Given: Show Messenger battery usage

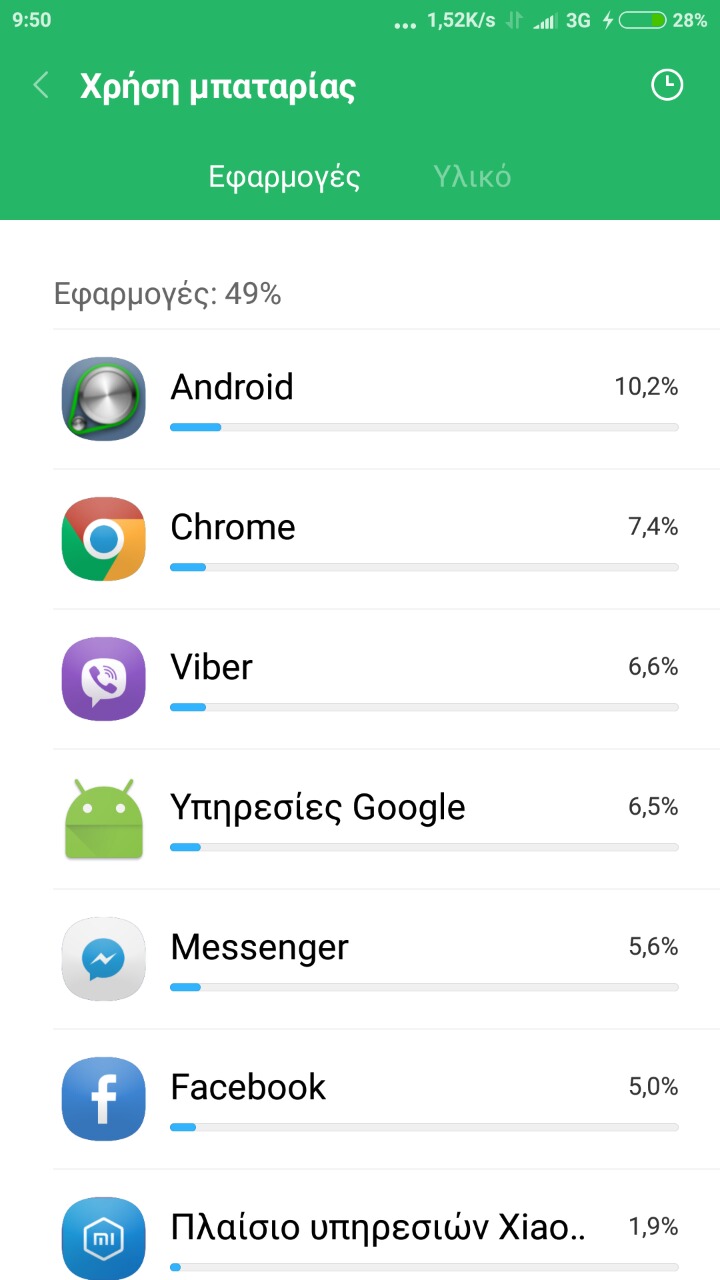Looking at the screenshot, I should [360, 959].
